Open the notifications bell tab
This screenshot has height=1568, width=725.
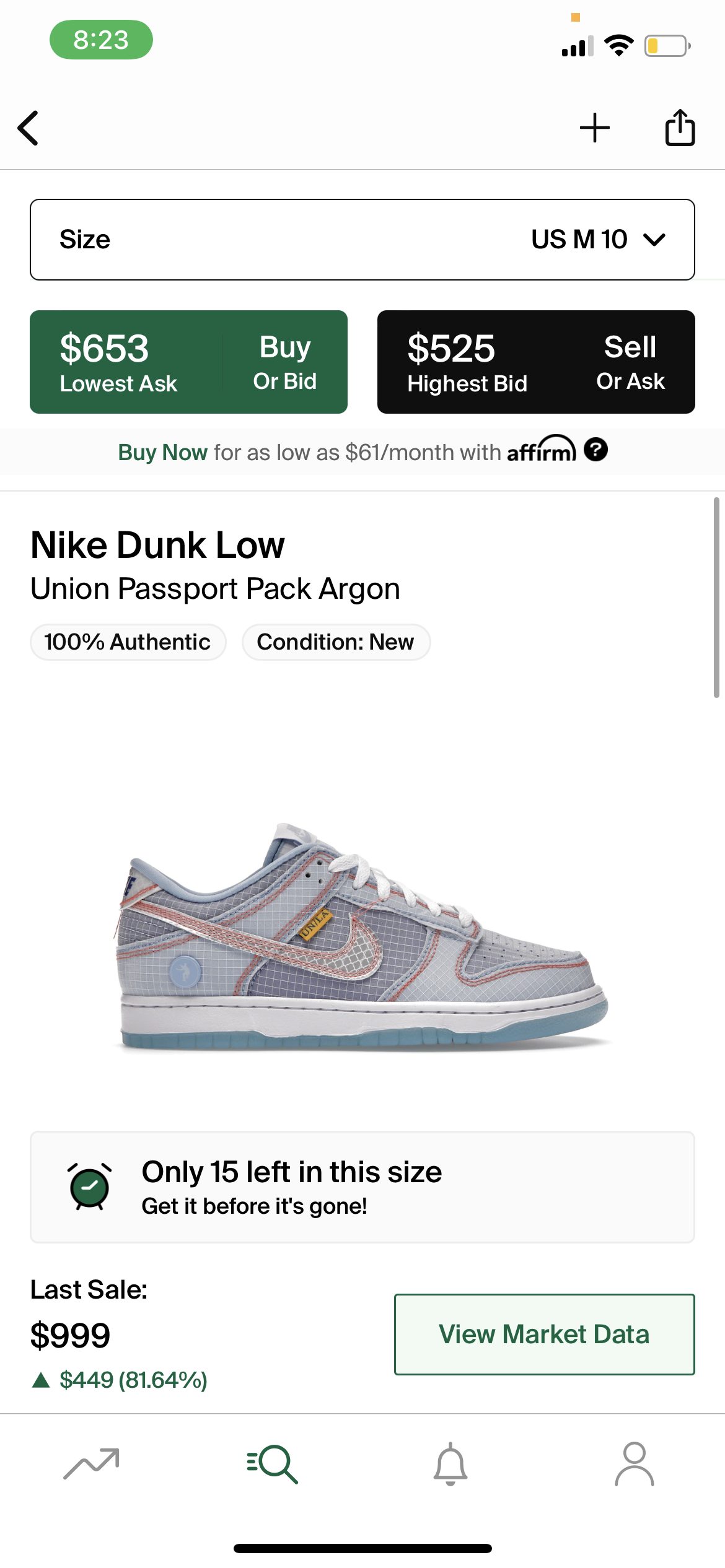(450, 1464)
